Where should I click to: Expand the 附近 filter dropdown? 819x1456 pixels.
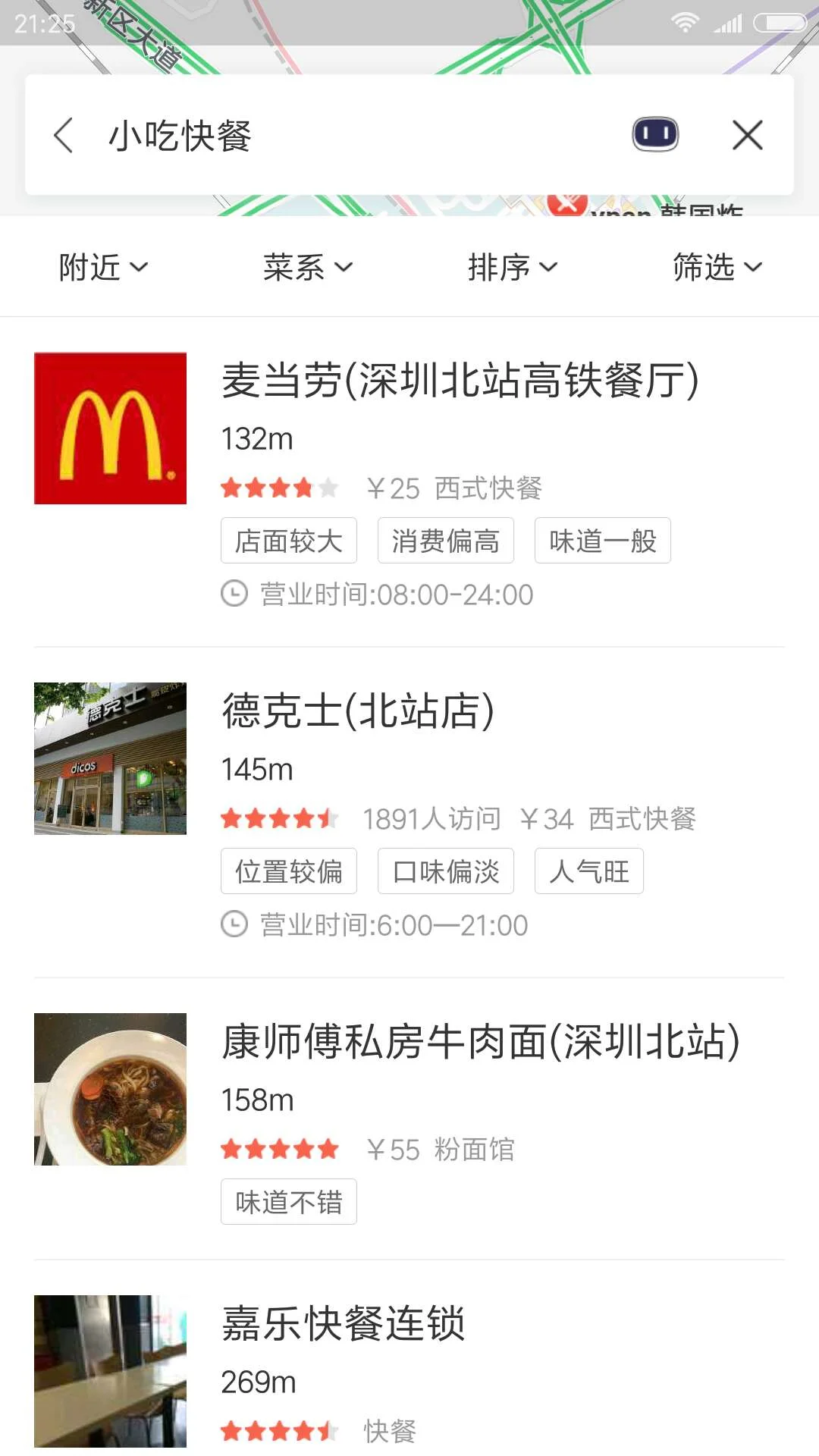pyautogui.click(x=102, y=266)
